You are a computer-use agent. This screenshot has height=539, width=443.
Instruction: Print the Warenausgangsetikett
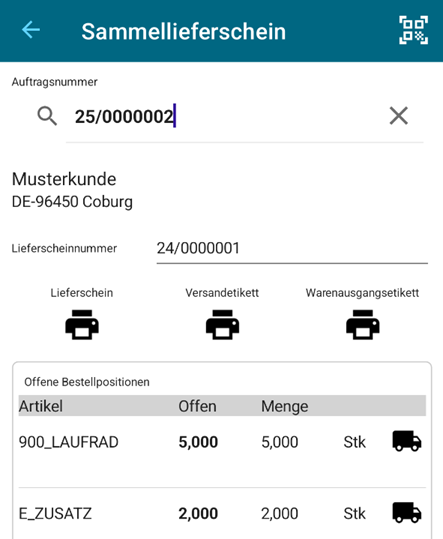click(363, 325)
